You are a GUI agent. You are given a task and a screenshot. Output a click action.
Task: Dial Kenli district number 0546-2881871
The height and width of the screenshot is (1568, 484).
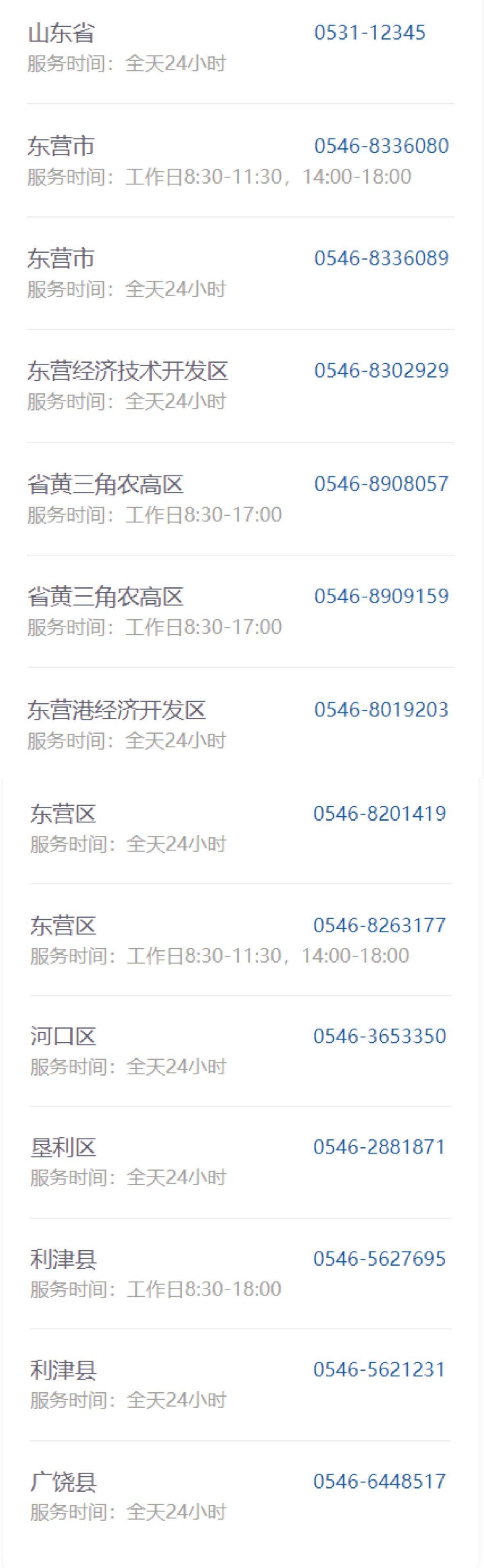[x=380, y=1147]
